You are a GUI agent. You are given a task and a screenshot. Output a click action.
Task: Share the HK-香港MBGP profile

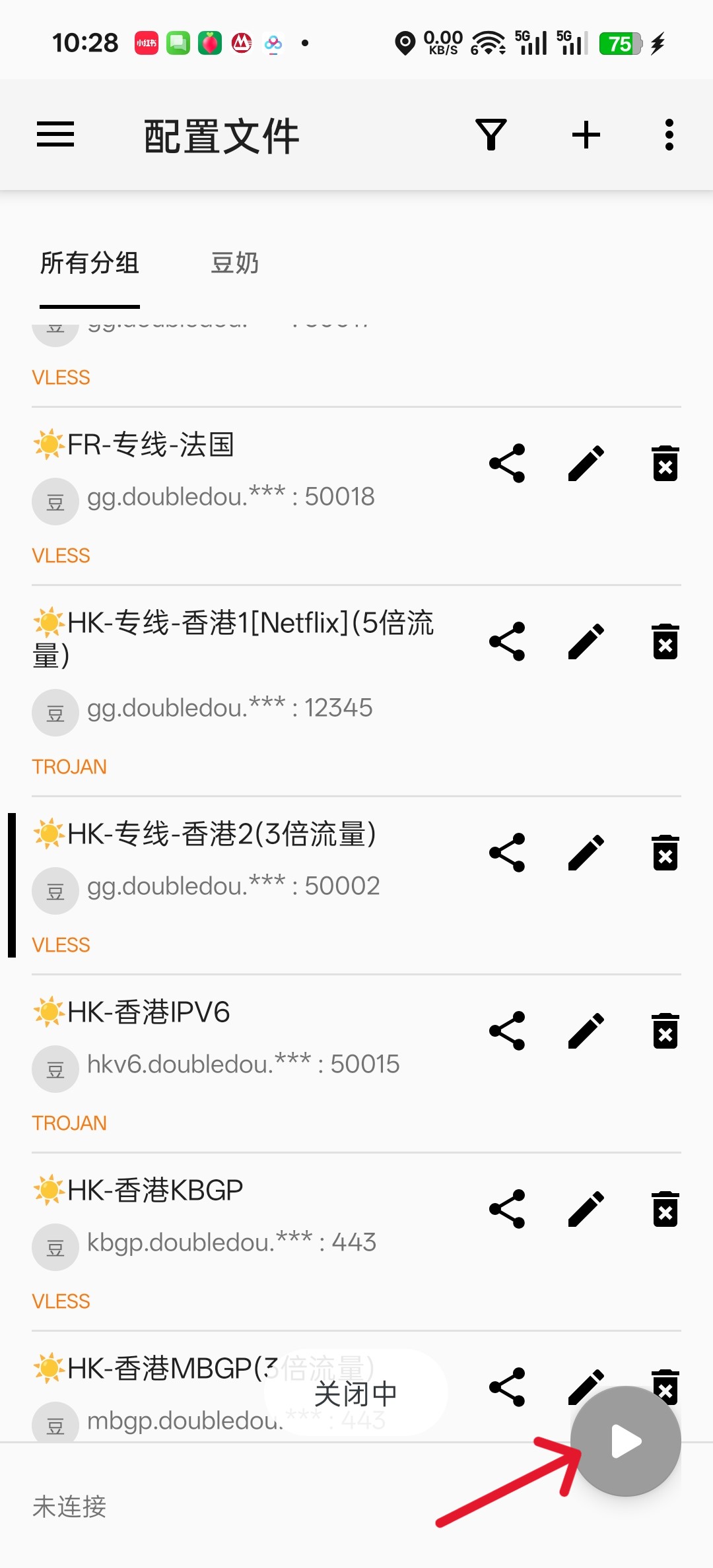[x=507, y=1386]
